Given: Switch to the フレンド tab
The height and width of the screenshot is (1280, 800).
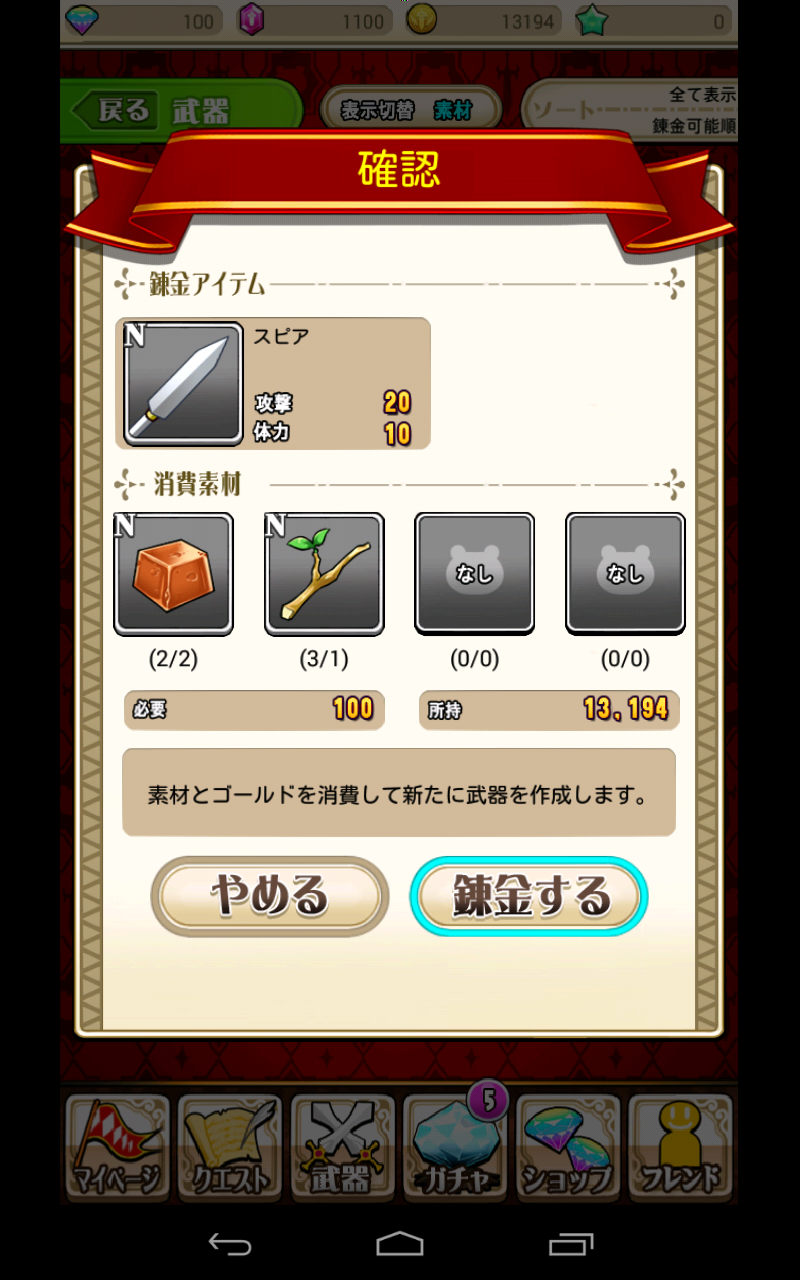Looking at the screenshot, I should pos(681,1147).
